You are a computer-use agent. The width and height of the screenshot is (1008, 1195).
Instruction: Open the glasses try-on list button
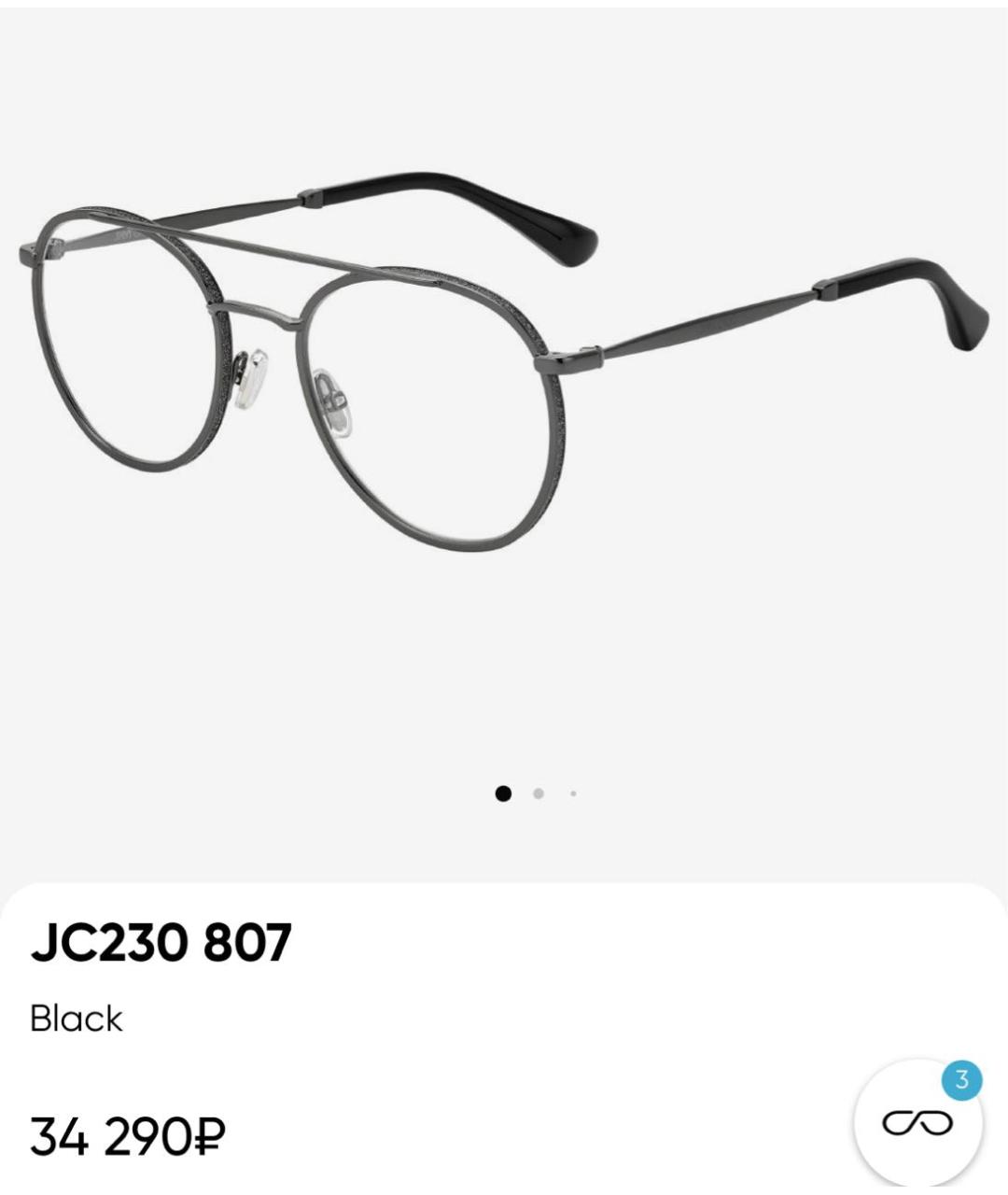click(x=918, y=1122)
